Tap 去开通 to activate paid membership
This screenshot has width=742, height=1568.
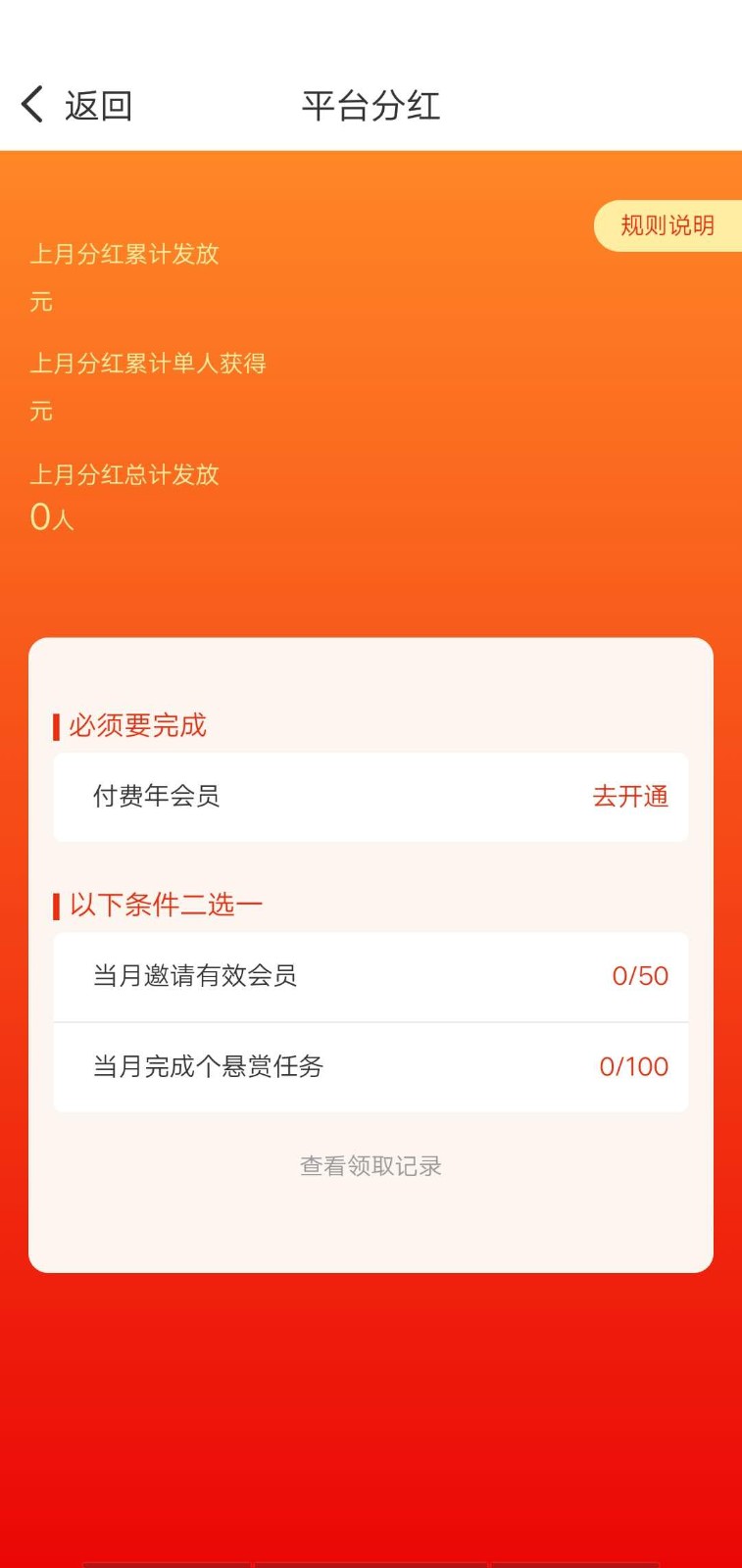[x=628, y=798]
